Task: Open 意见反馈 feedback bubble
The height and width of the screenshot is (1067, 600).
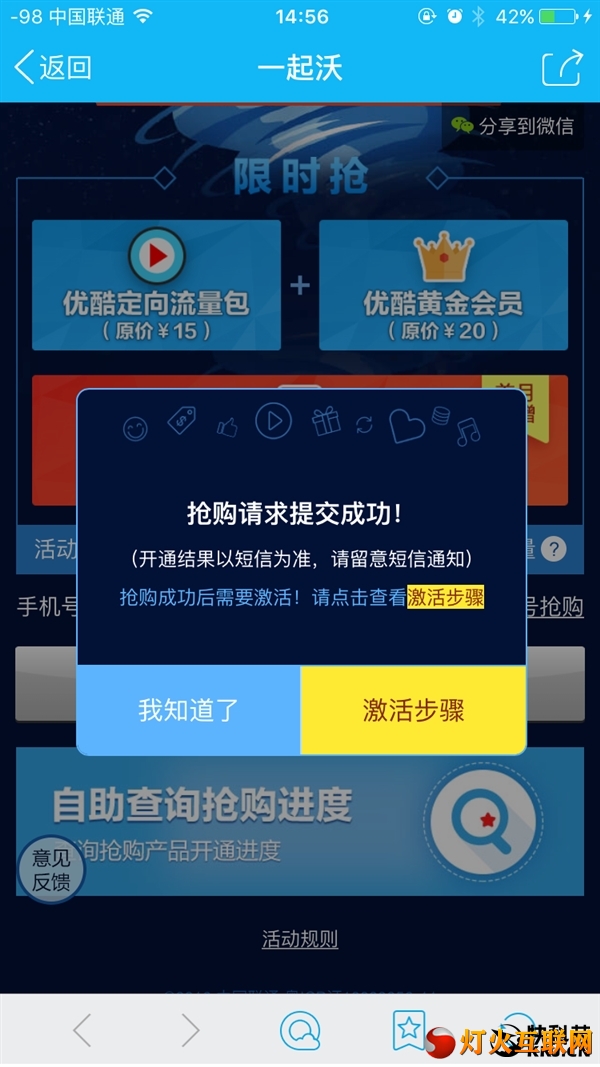Action: (51, 870)
